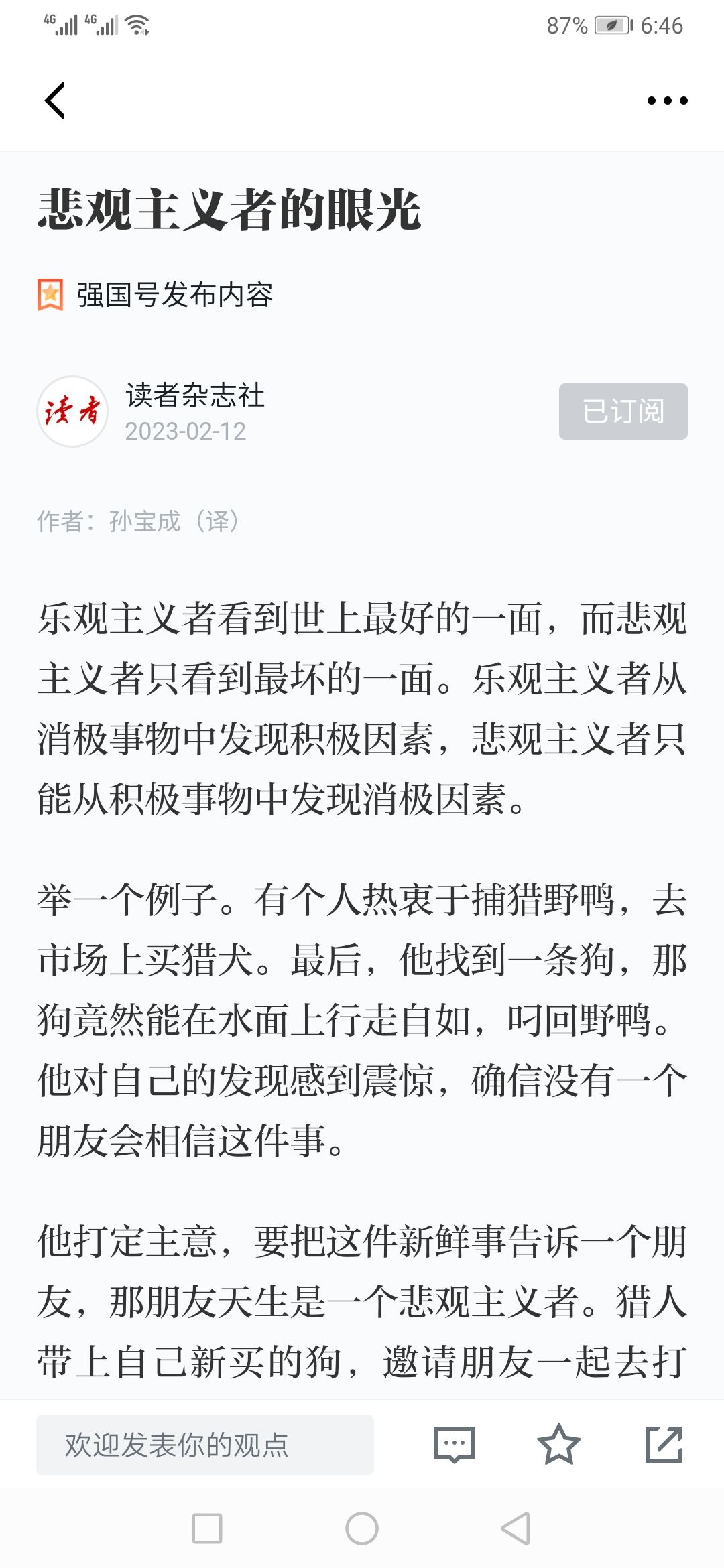
Task: Share the article using the share icon
Action: [x=664, y=1444]
